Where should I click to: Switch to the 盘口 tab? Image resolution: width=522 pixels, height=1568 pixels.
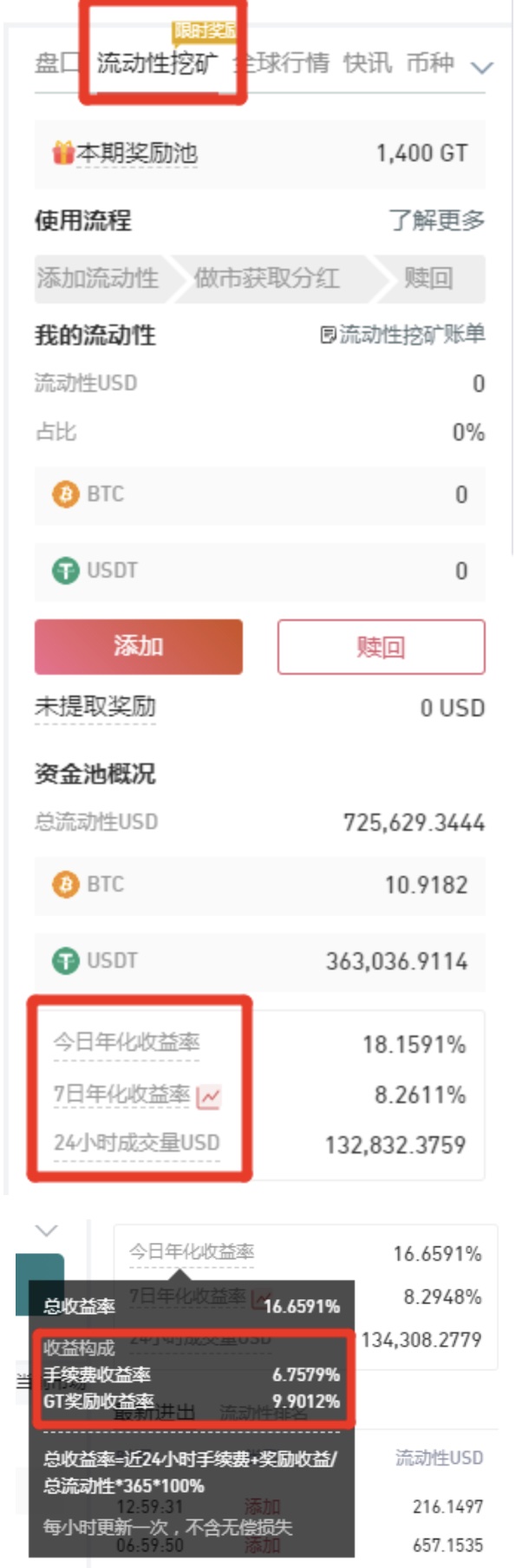pos(55,63)
